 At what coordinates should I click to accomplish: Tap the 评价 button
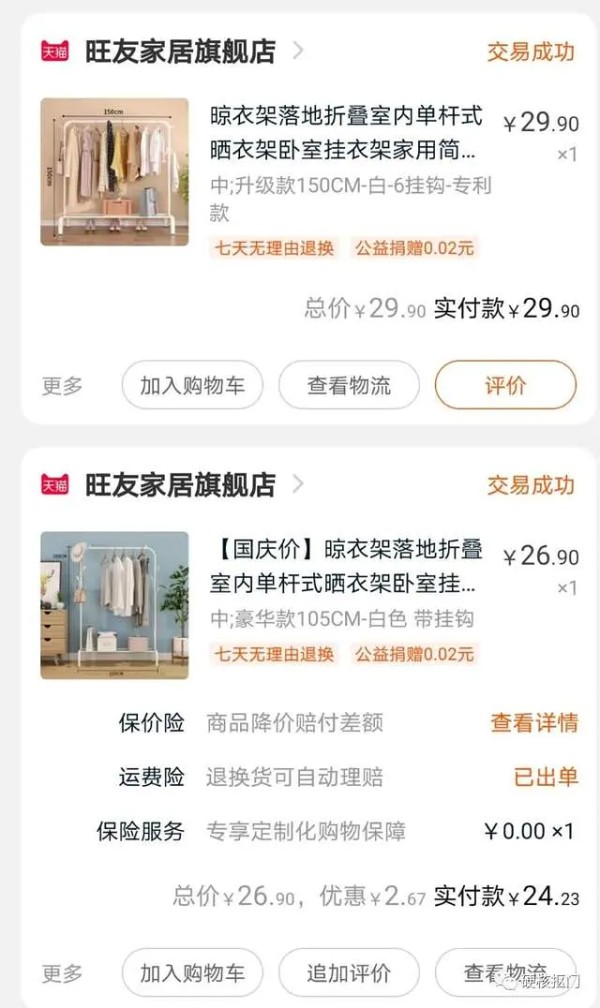pyautogui.click(x=505, y=386)
